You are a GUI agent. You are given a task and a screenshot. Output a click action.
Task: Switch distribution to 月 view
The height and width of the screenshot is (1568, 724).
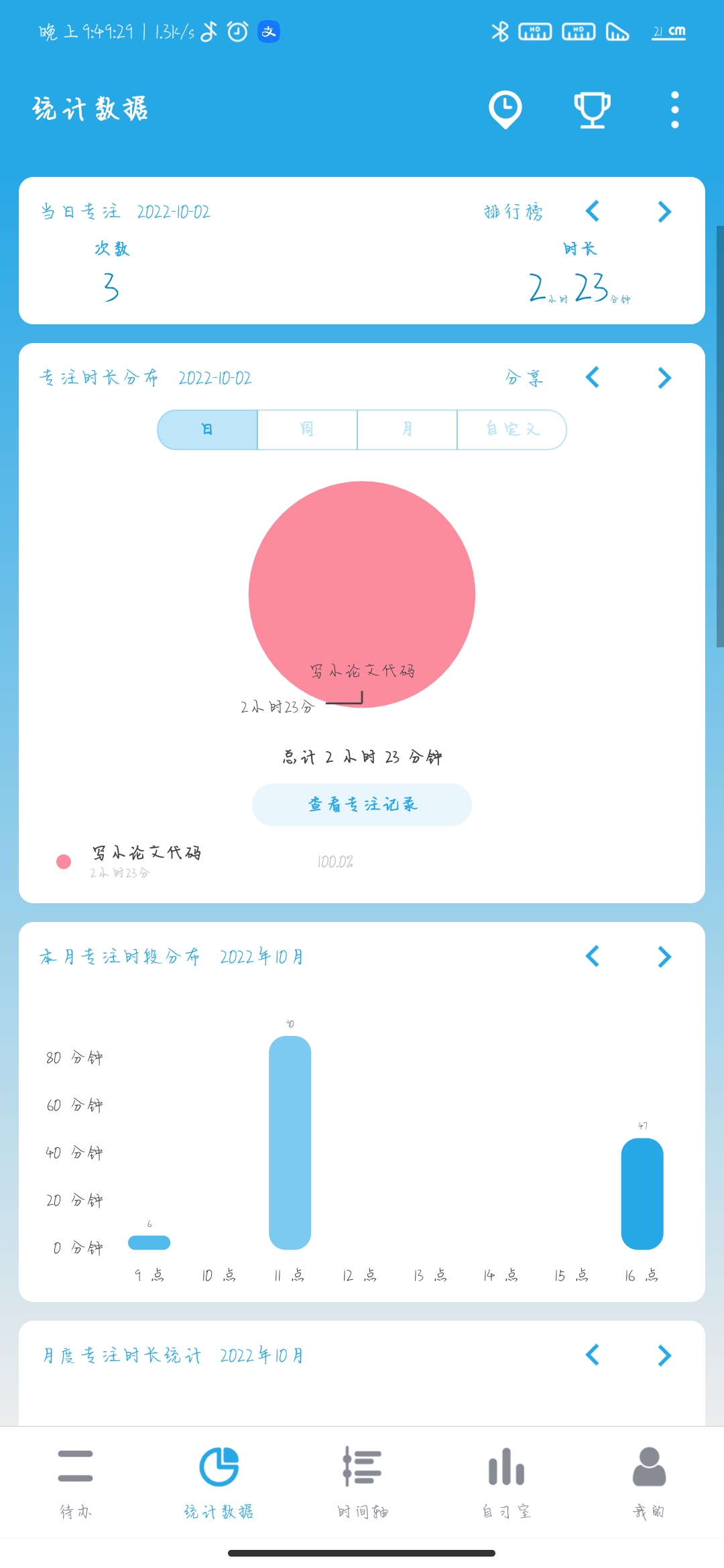(407, 430)
